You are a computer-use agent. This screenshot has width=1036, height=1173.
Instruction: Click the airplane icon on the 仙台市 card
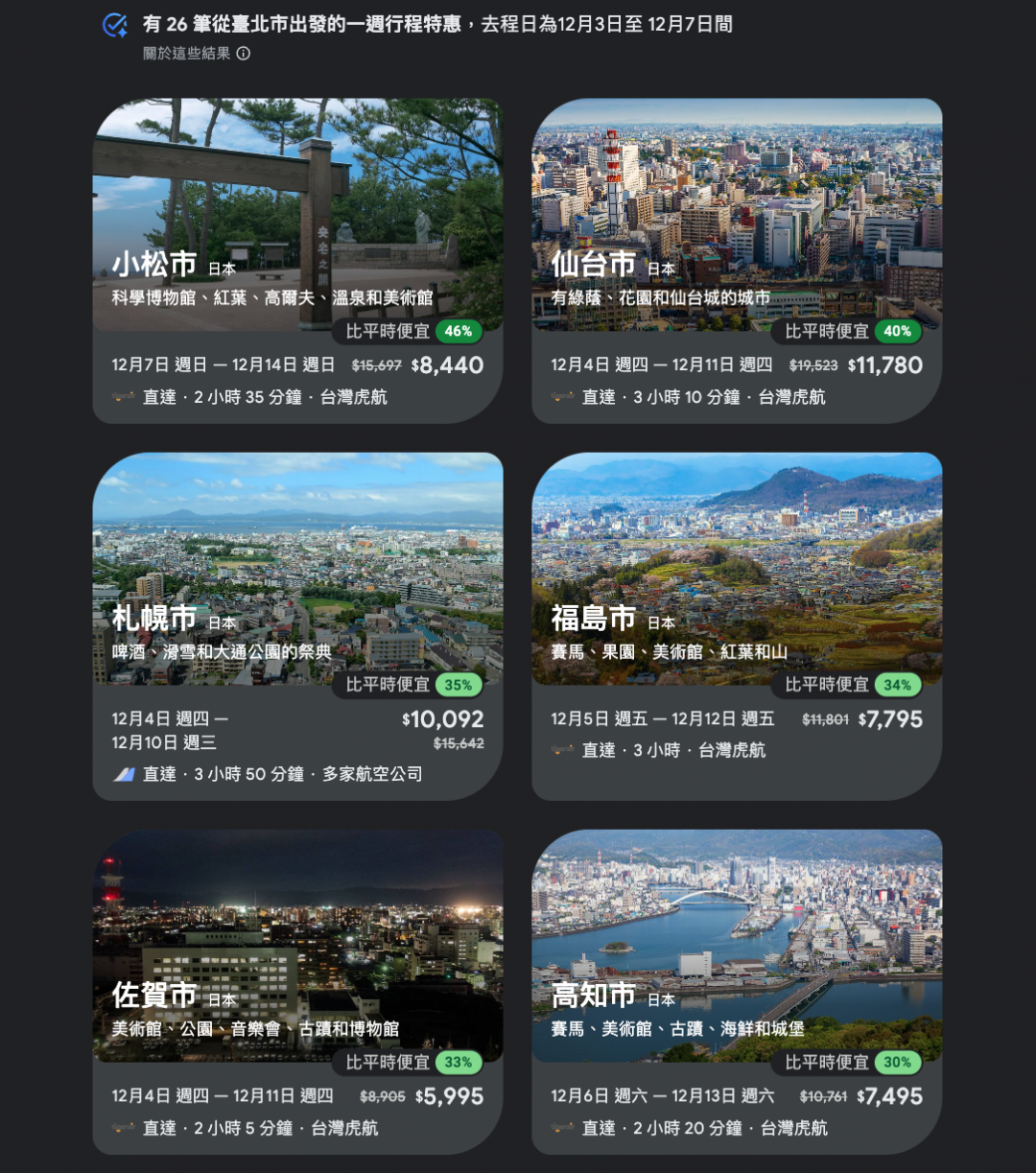[x=563, y=397]
